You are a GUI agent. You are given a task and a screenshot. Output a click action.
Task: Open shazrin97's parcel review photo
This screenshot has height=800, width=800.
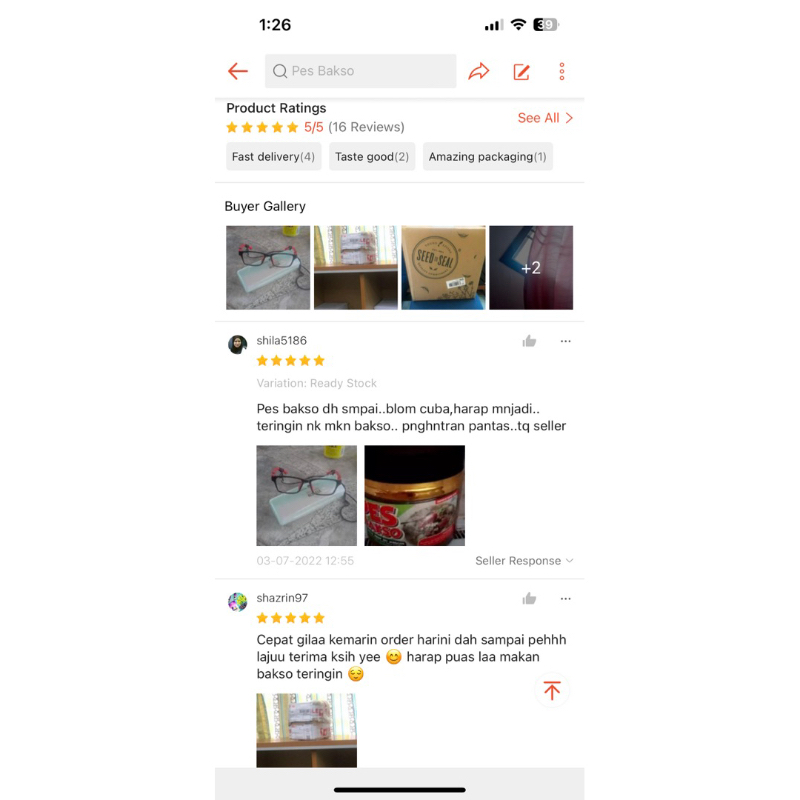[x=307, y=730]
